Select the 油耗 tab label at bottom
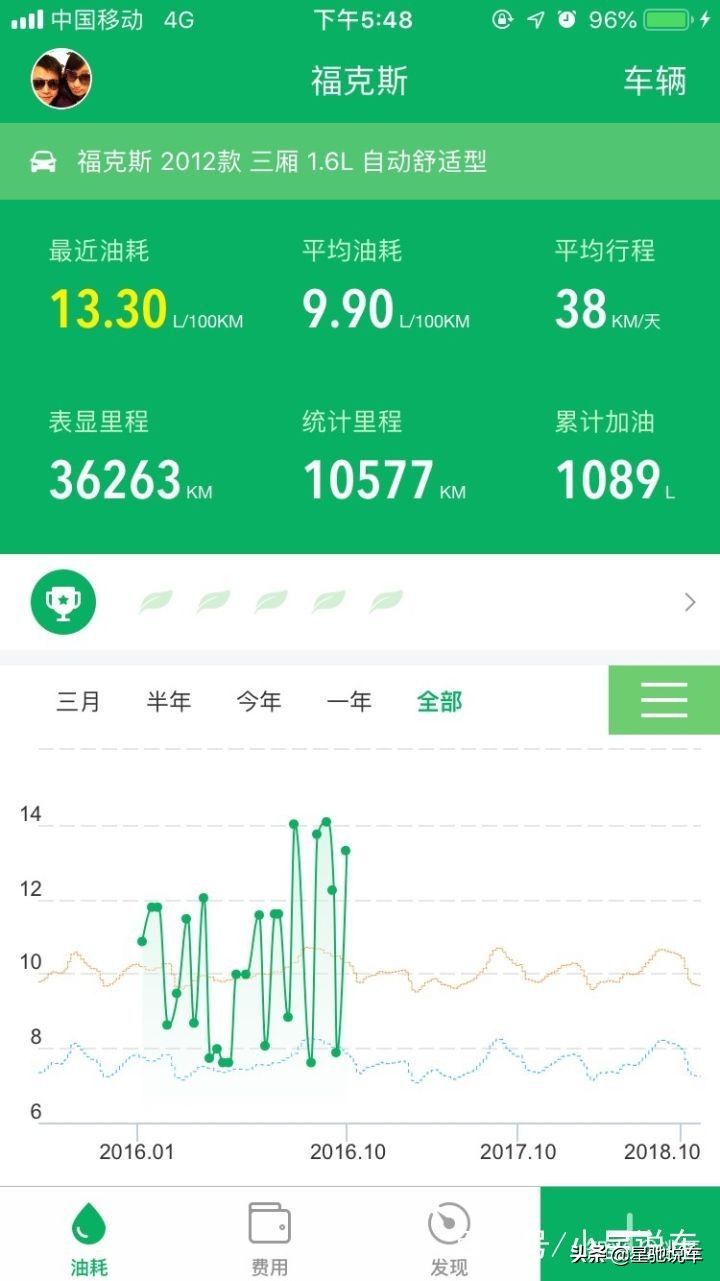The width and height of the screenshot is (720, 1281). (x=89, y=1265)
